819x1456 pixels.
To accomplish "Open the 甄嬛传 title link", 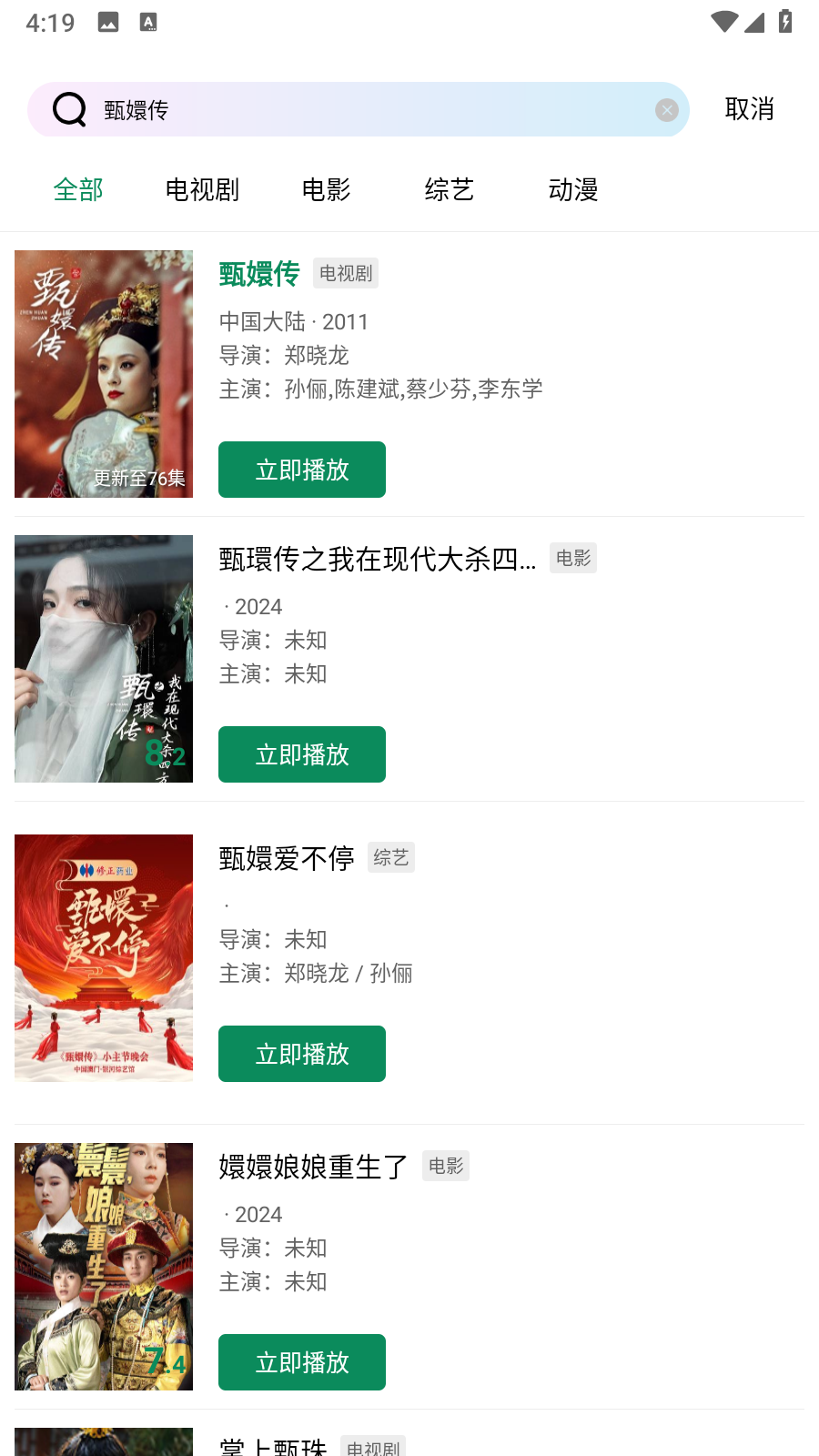I will click(258, 274).
